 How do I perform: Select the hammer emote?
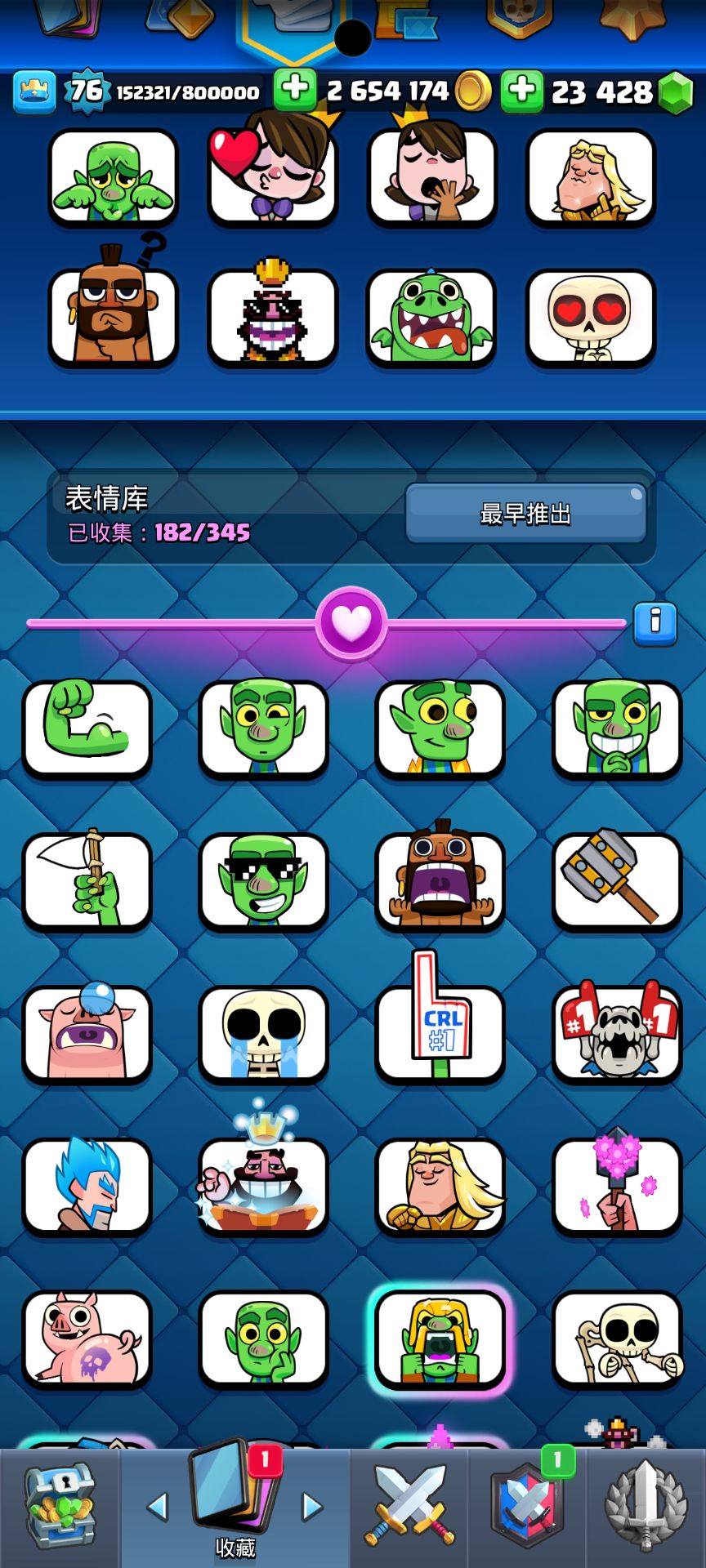tap(617, 880)
